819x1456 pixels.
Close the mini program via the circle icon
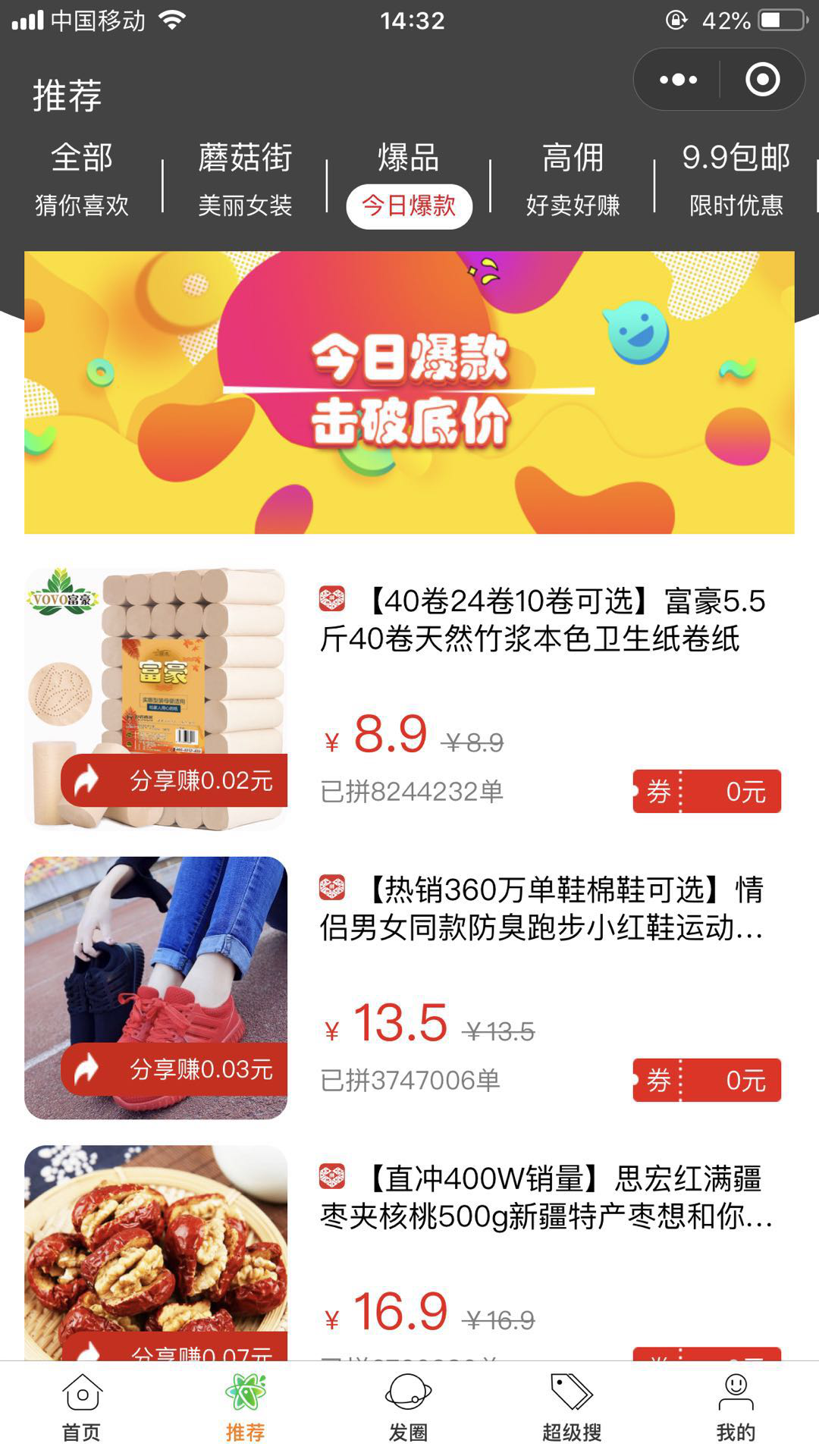click(x=762, y=80)
